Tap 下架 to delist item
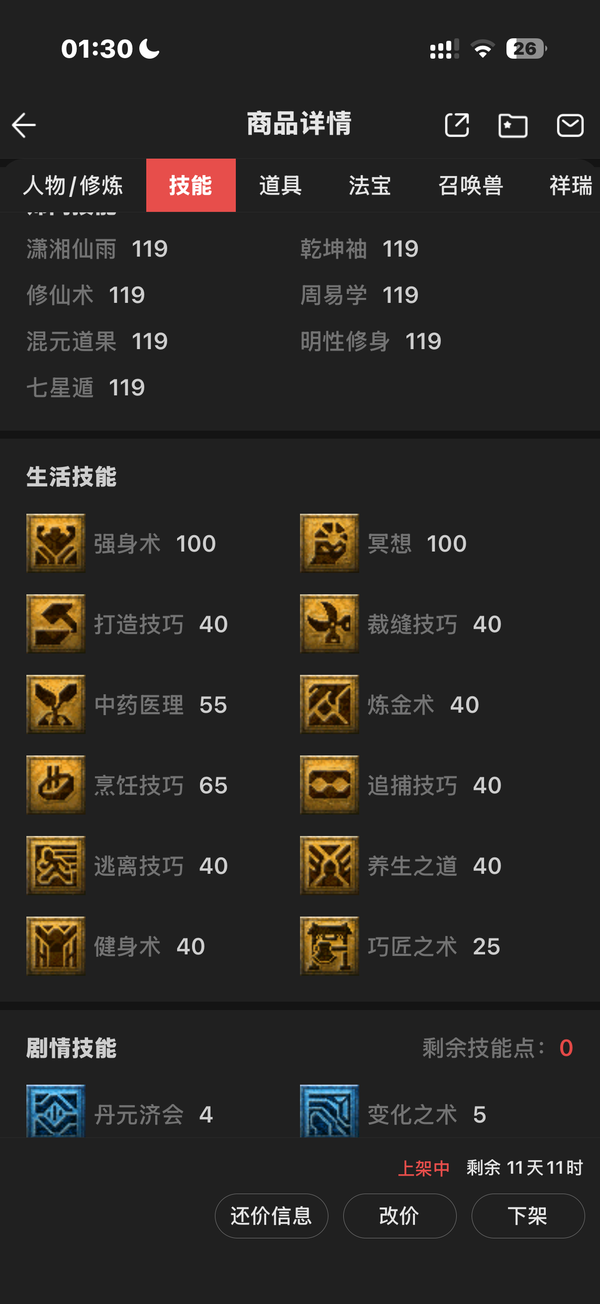 (527, 1216)
